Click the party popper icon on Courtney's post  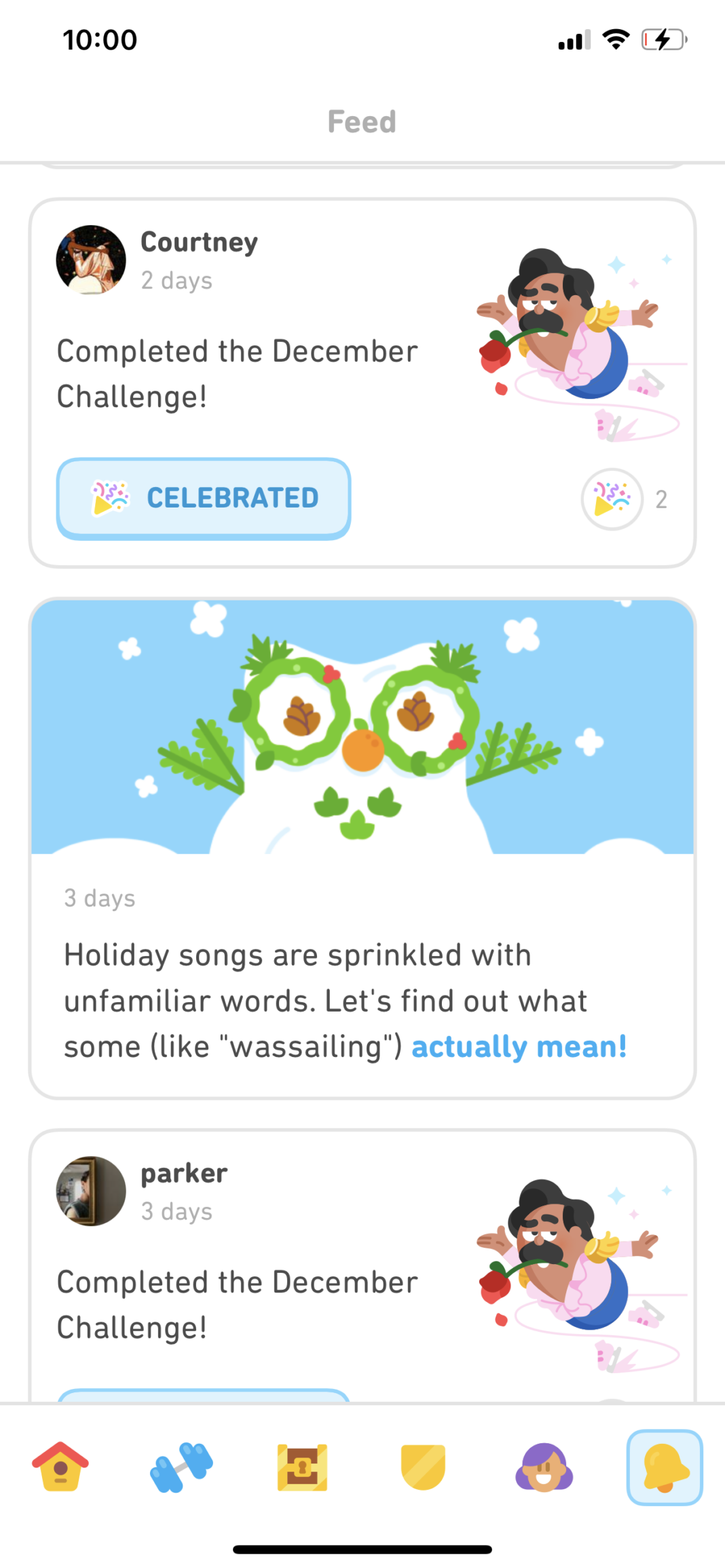point(111,498)
